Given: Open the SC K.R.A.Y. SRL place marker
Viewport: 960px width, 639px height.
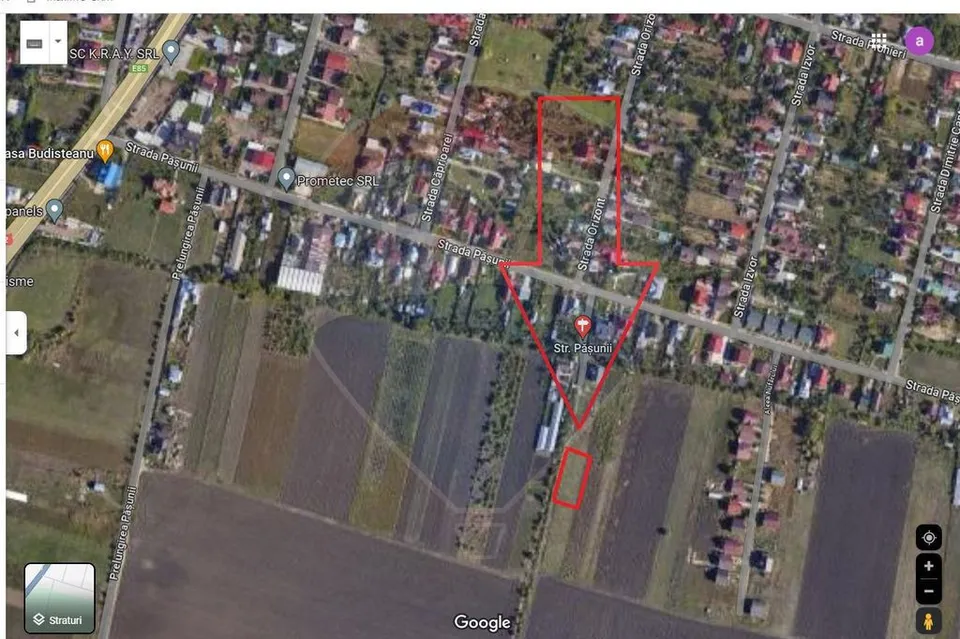Looking at the screenshot, I should point(171,52).
